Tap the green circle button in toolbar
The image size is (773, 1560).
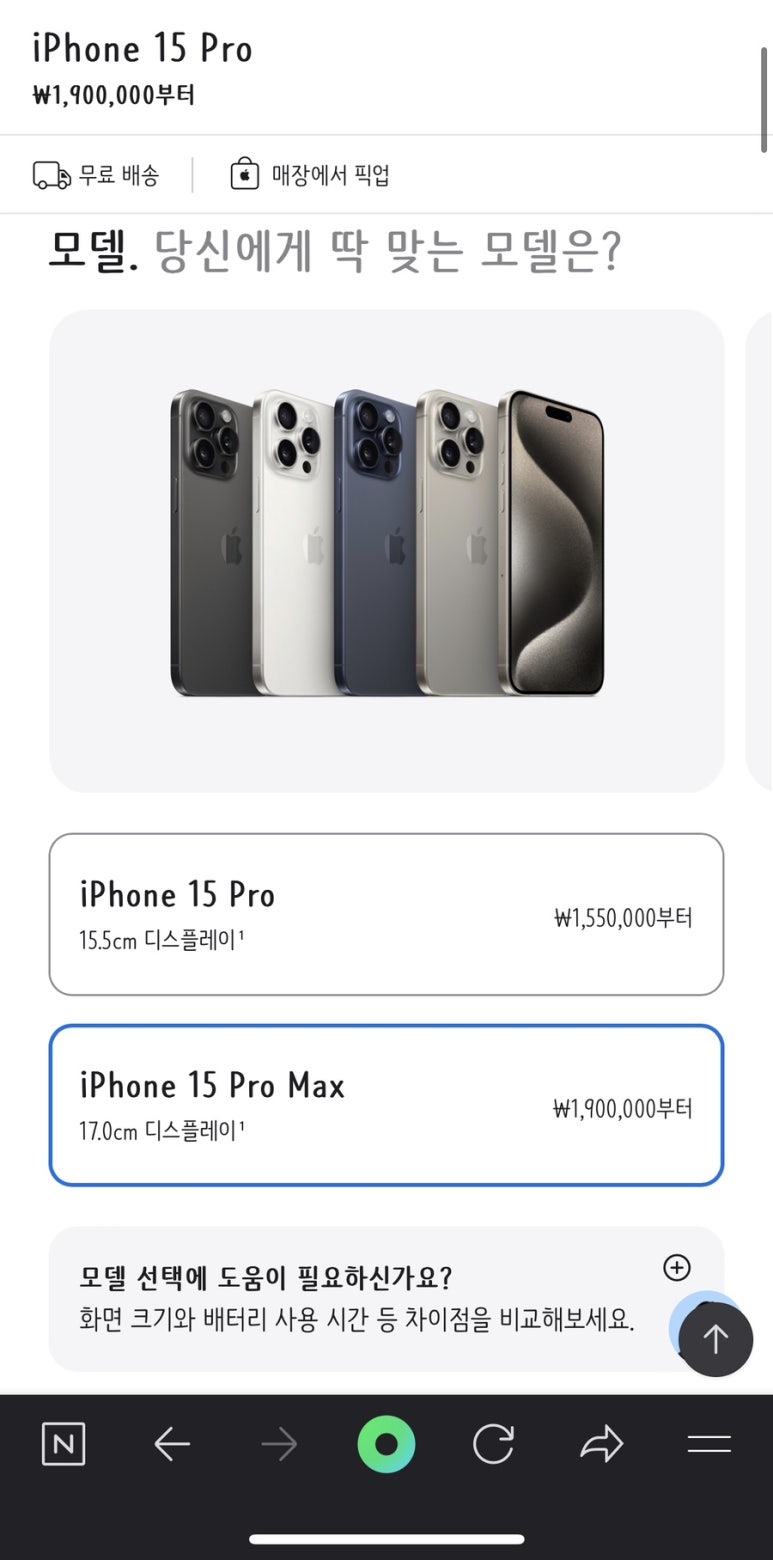(x=386, y=1444)
